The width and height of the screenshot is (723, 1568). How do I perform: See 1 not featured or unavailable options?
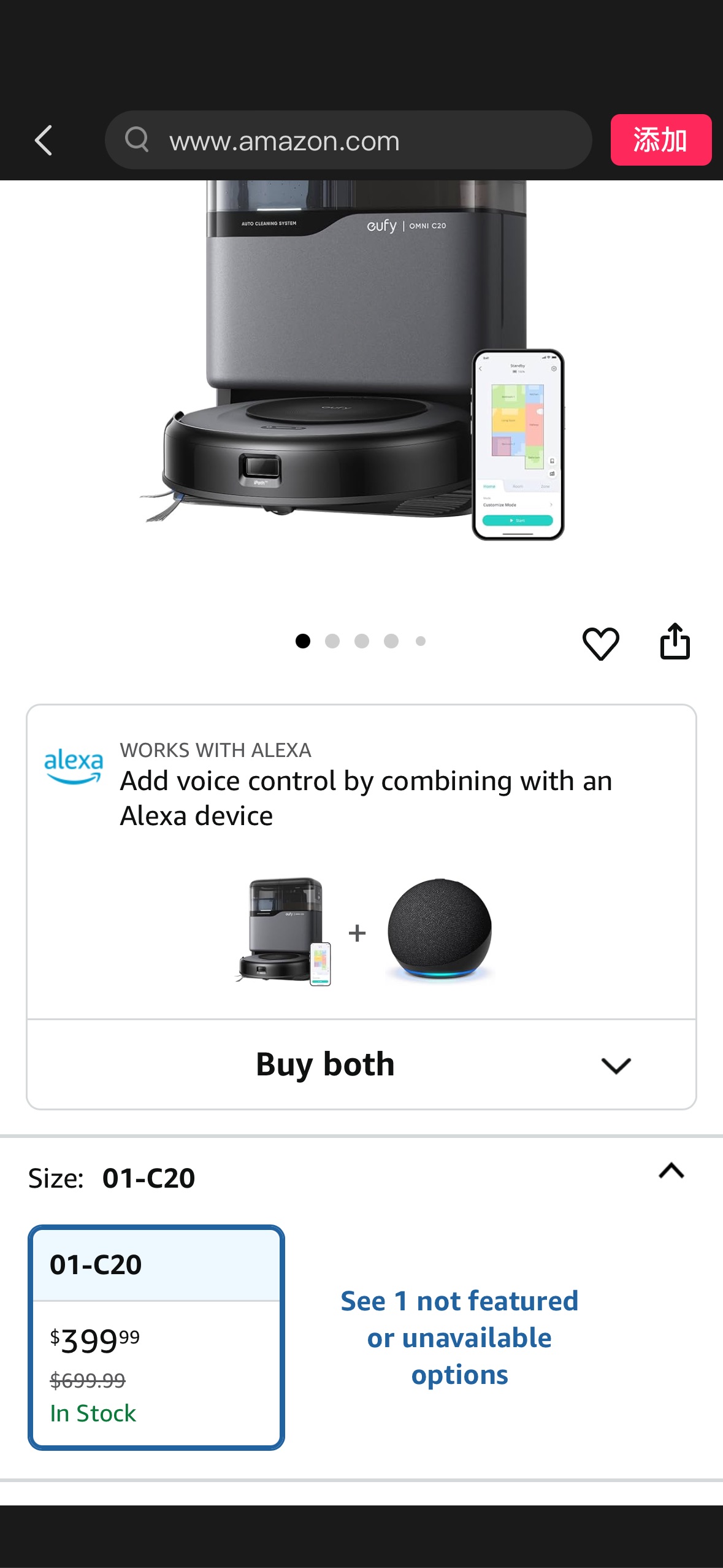[x=459, y=1337]
